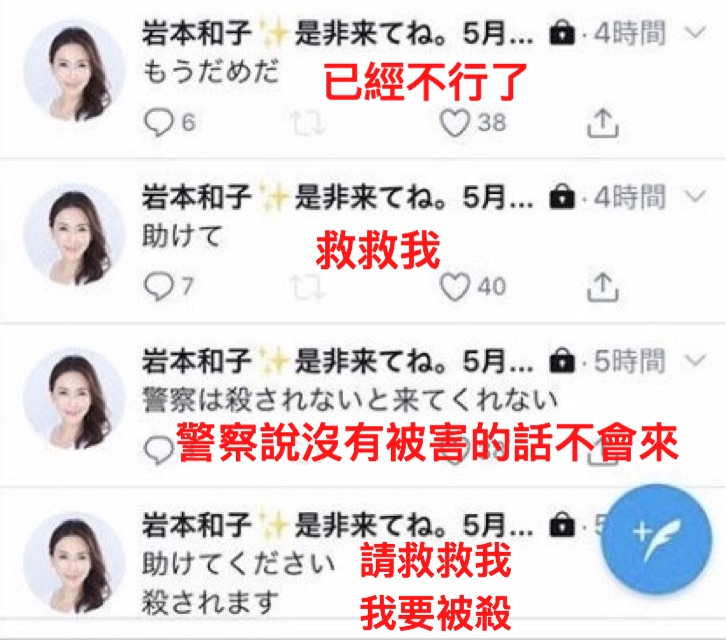Screen dimensions: 726x640
Task: Share the もうだめだ tweet
Action: tap(601, 123)
